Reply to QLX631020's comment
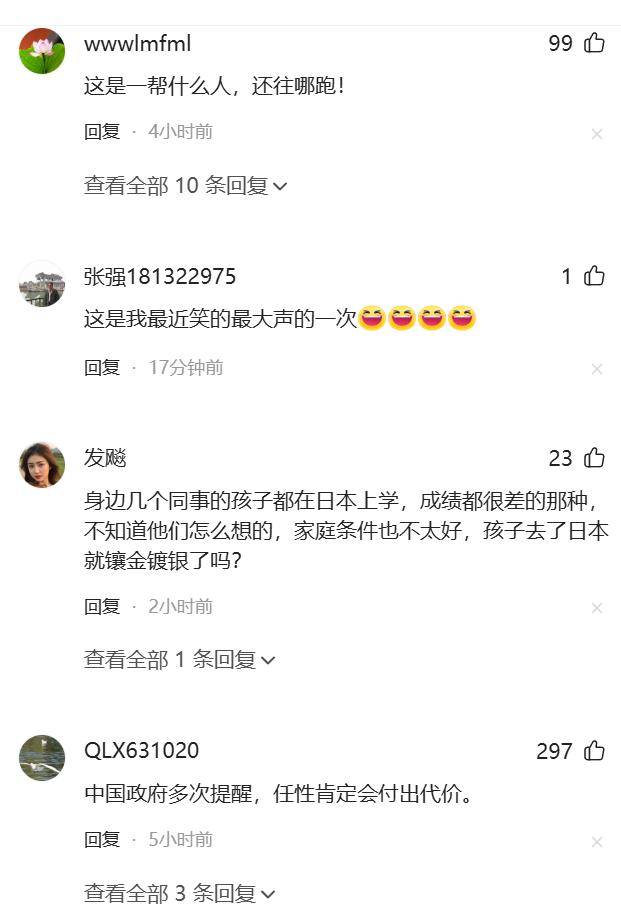This screenshot has width=621, height=911. [102, 840]
